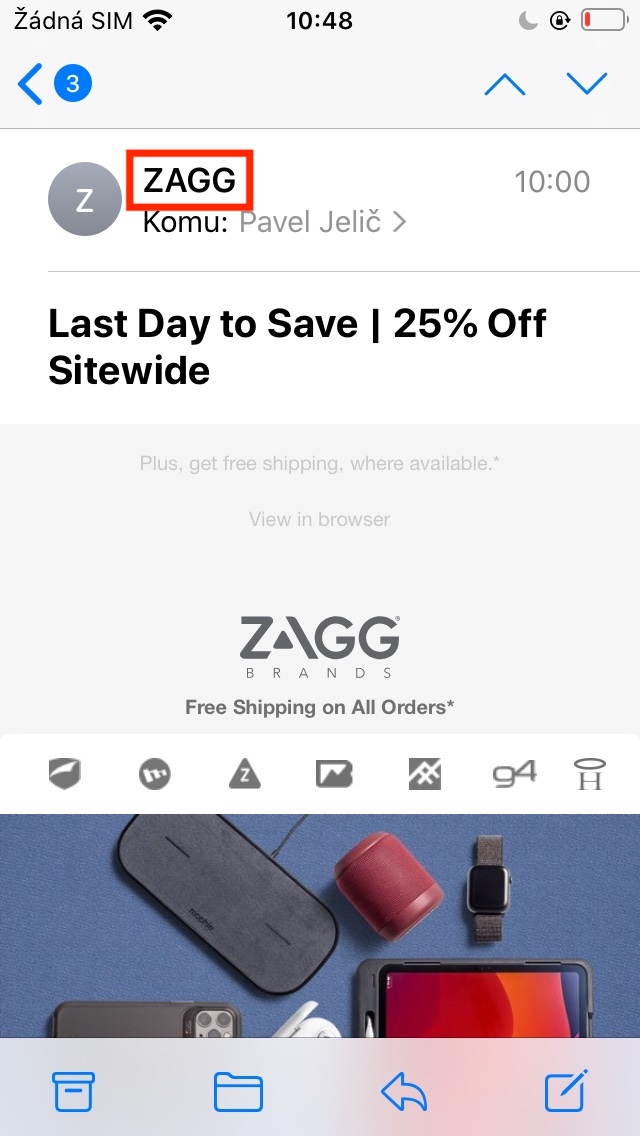Image resolution: width=640 pixels, height=1136 pixels.
Task: Tap the ZAGG sender name
Action: click(190, 180)
